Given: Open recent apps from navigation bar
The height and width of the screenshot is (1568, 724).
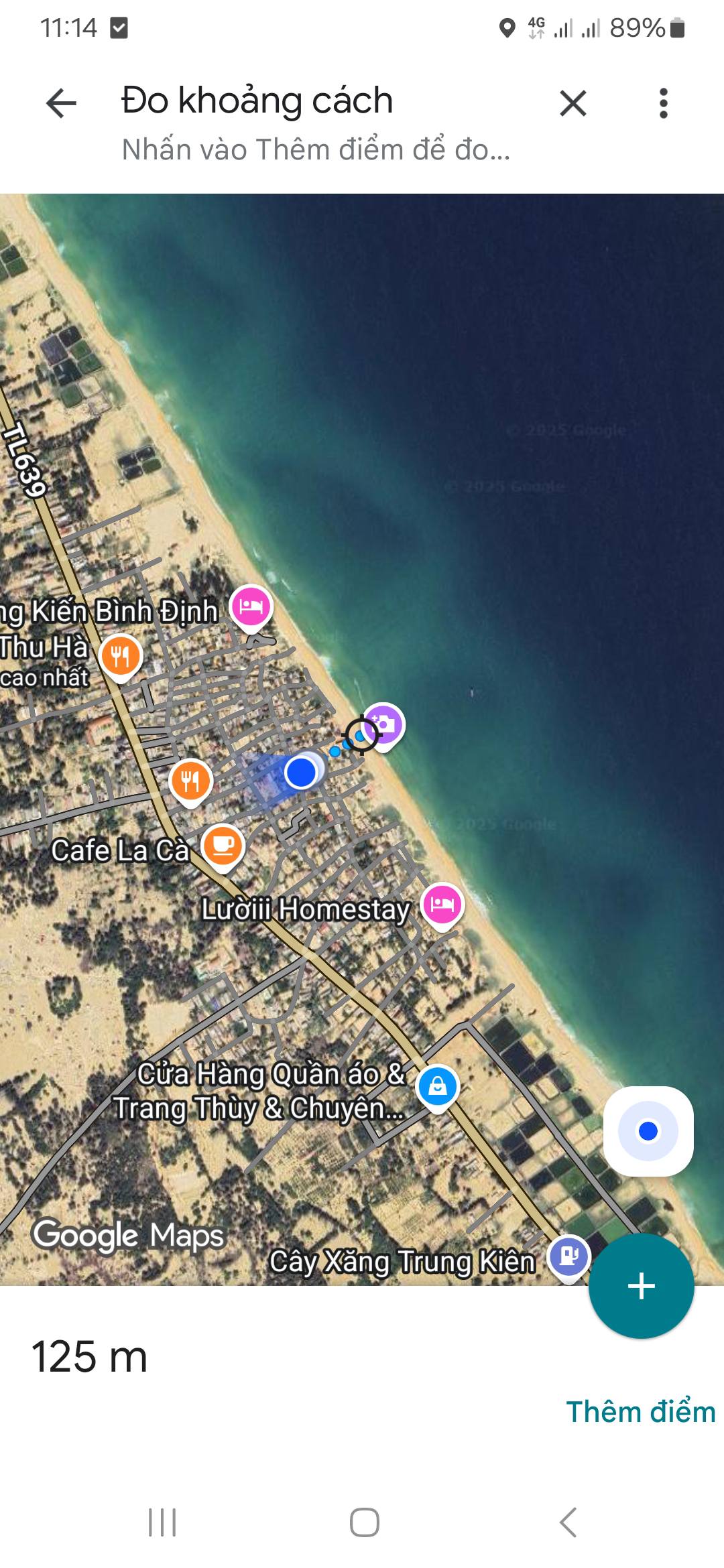Looking at the screenshot, I should tap(162, 1522).
